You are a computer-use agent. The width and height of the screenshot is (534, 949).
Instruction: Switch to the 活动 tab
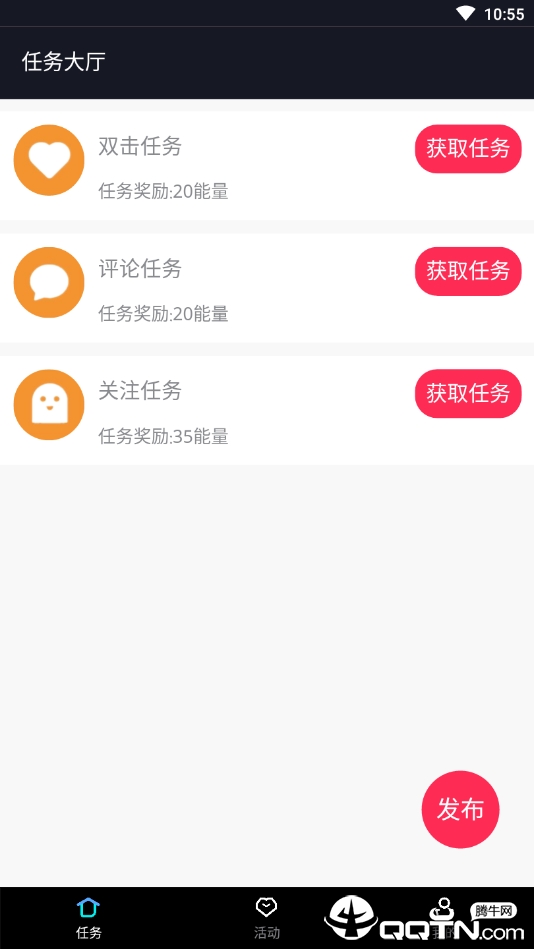[x=266, y=918]
